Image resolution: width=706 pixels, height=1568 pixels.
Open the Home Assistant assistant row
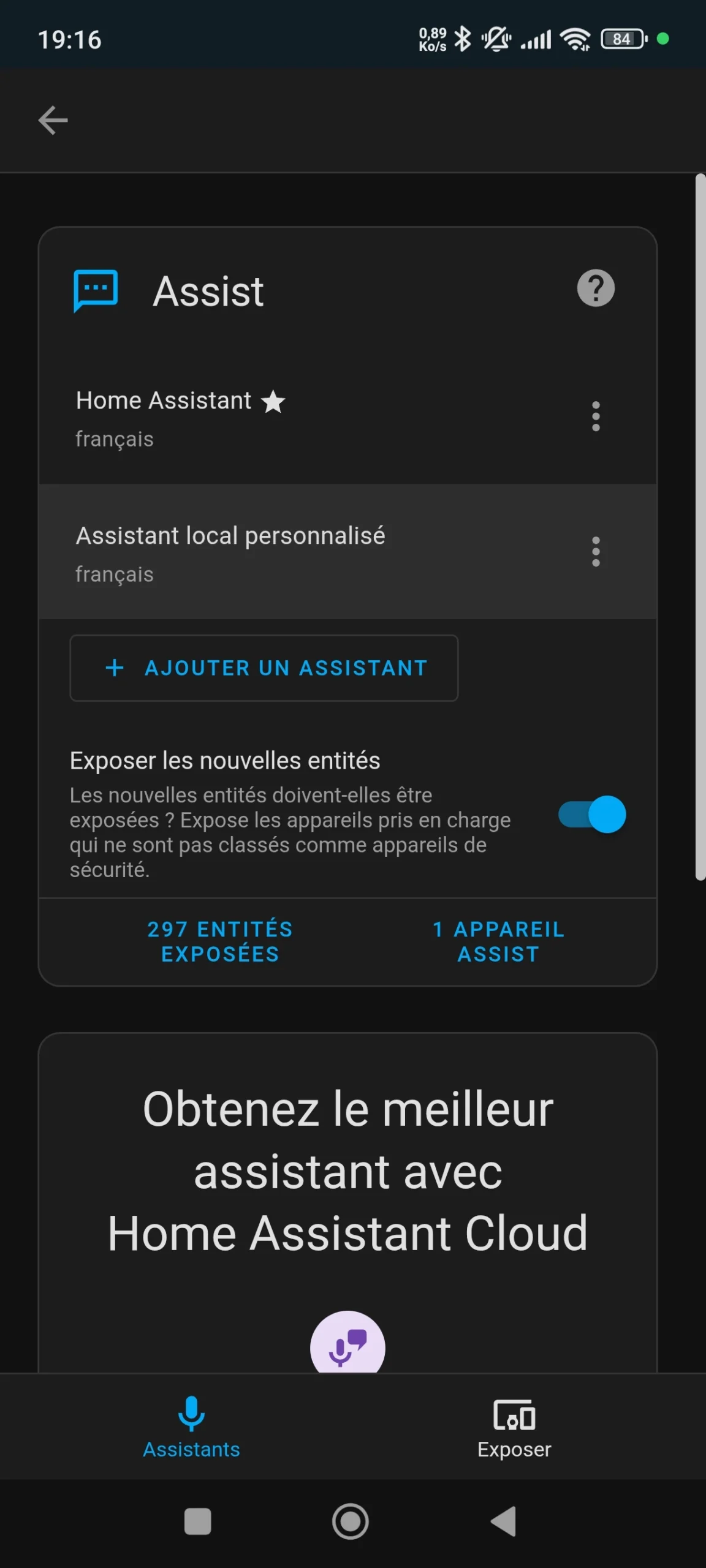[x=347, y=417]
